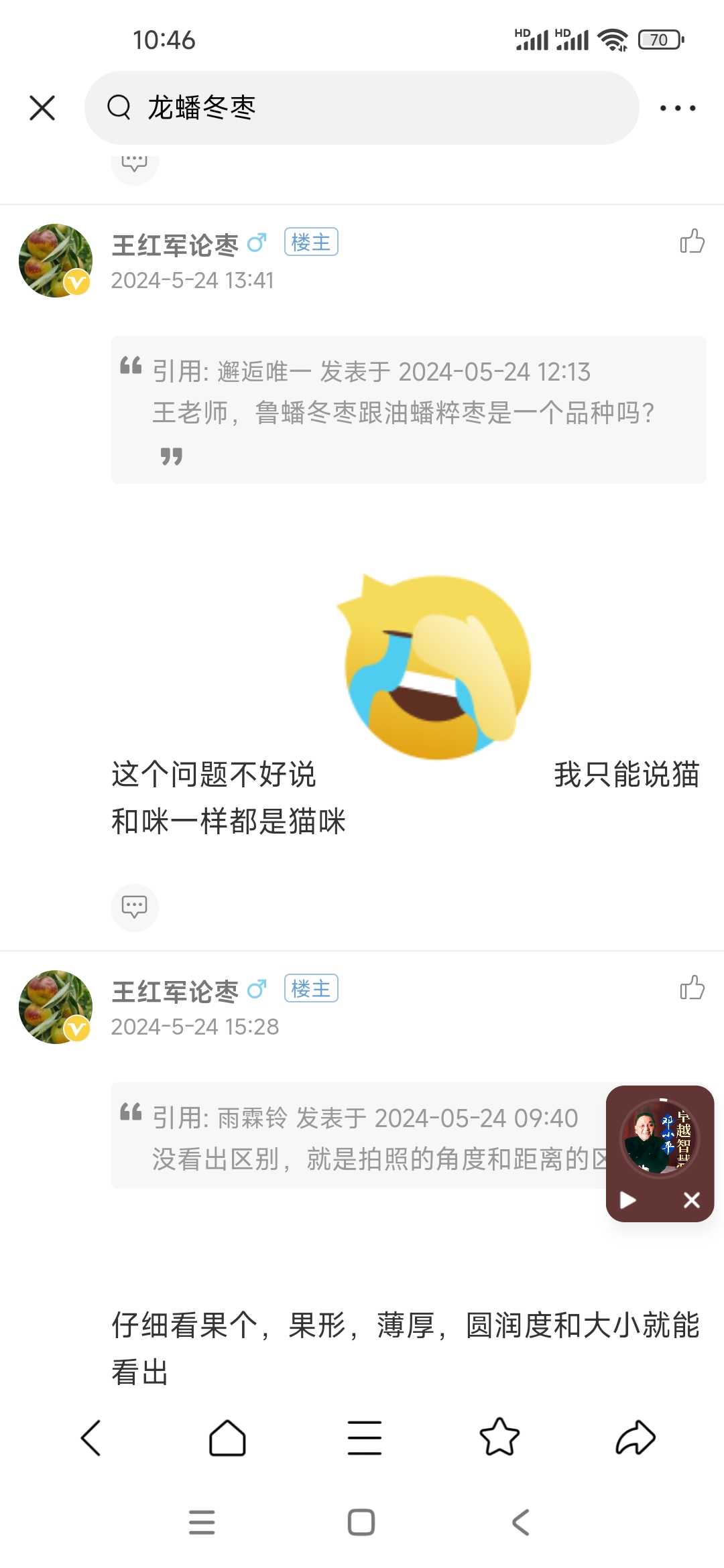Like the post dated 2024-5-24 15:28
Image resolution: width=724 pixels, height=1568 pixels.
(692, 988)
